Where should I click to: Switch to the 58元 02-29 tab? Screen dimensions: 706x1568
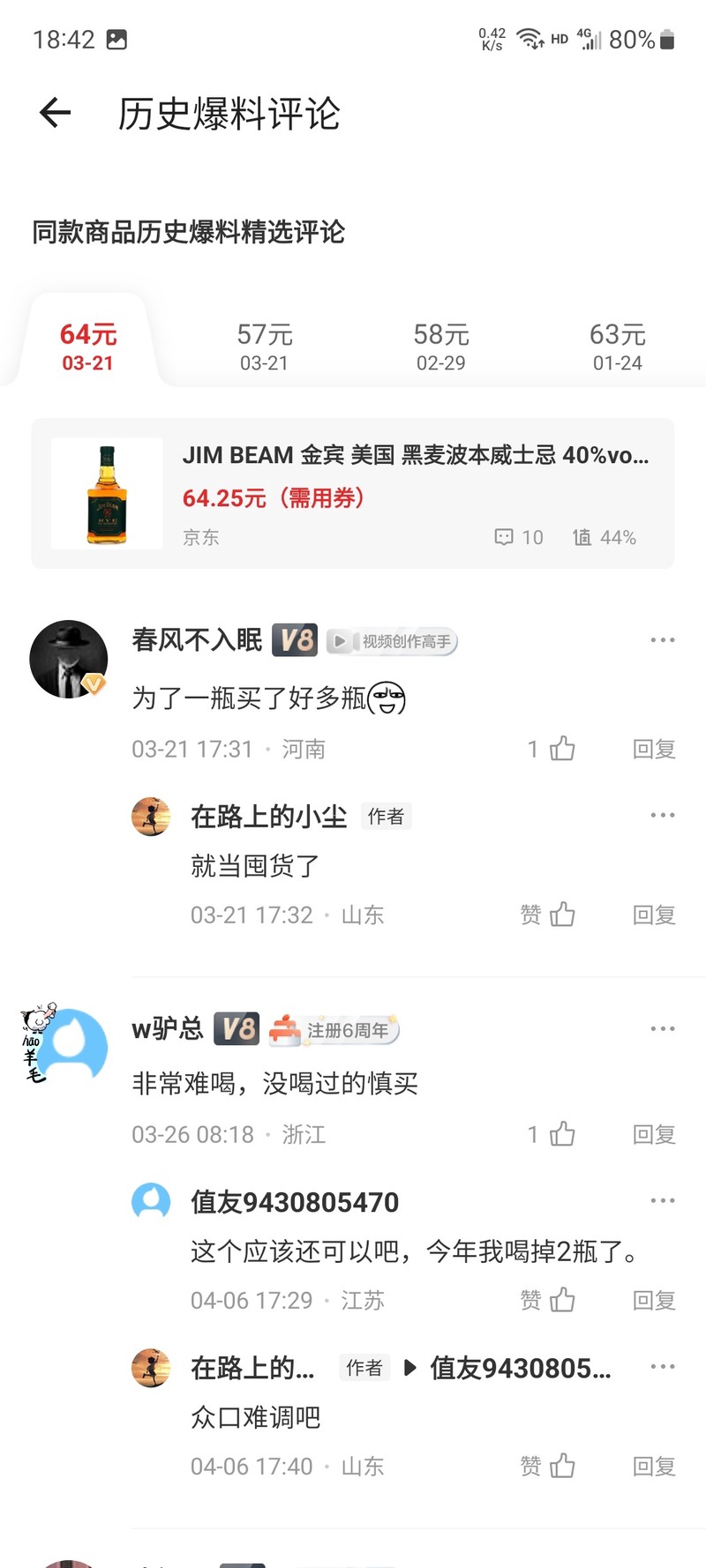click(440, 347)
